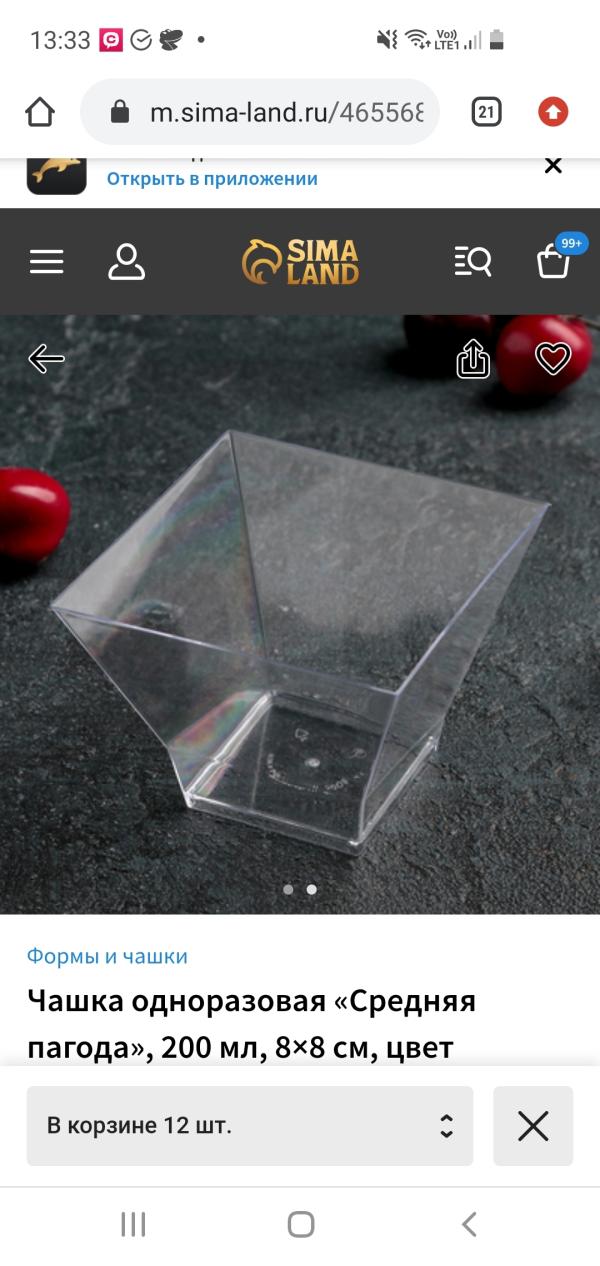Tap the system home button

click(x=300, y=1224)
